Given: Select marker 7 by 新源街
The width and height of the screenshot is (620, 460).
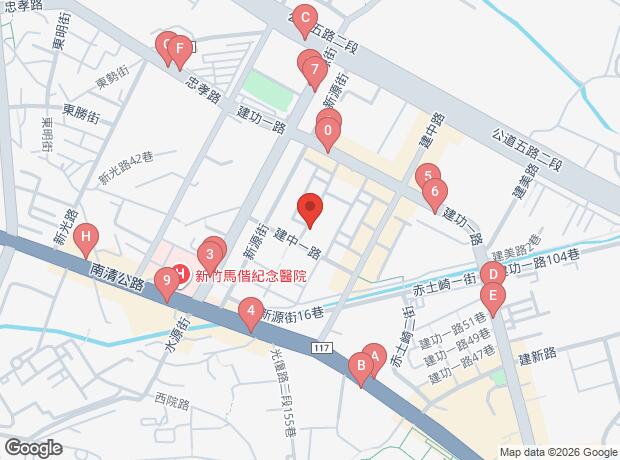Looking at the screenshot, I should point(315,74).
